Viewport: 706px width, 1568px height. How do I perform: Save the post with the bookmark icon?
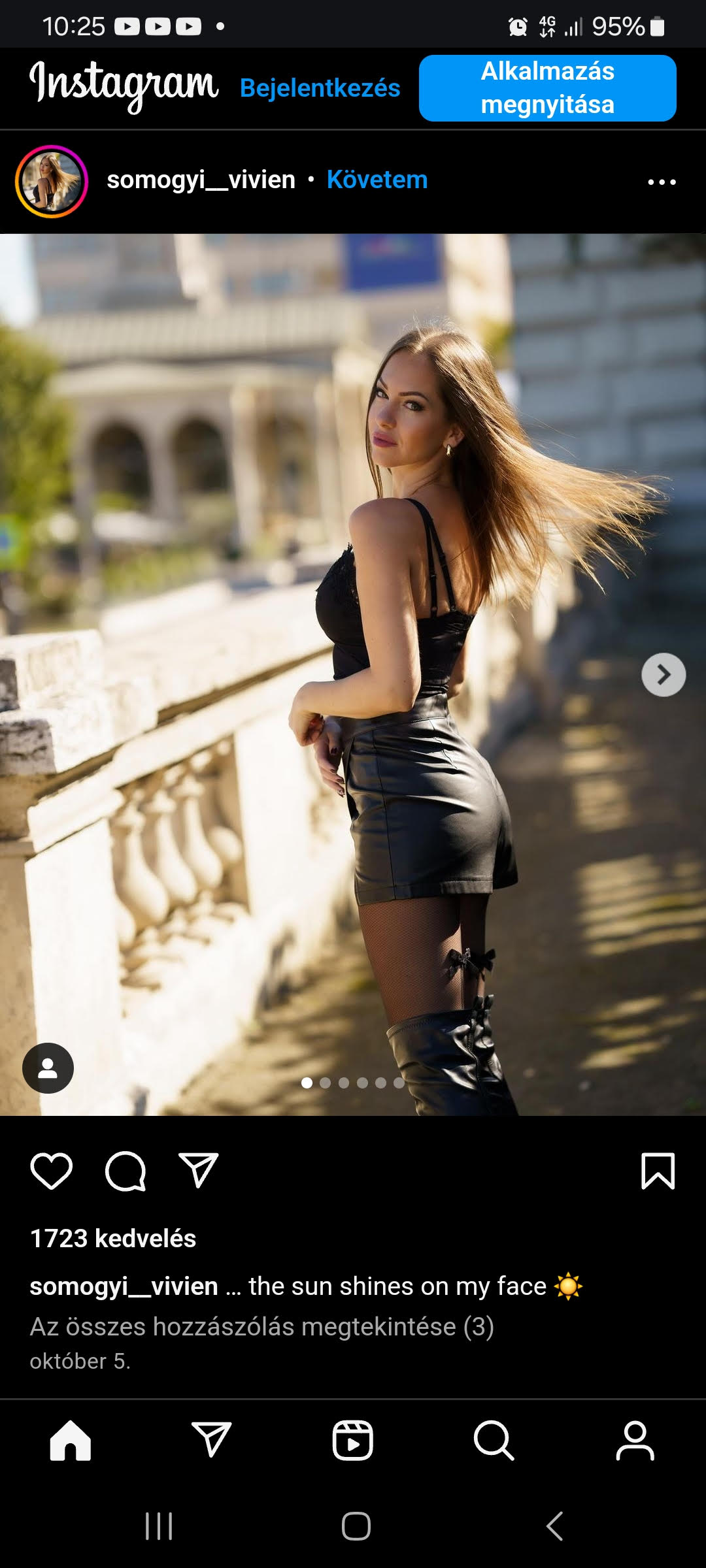coord(658,1171)
